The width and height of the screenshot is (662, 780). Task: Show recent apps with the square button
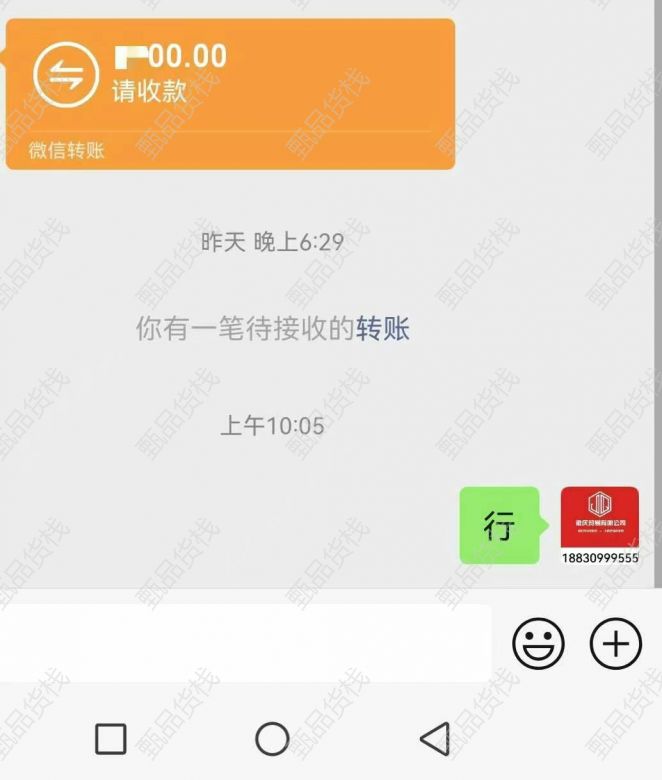pos(111,739)
